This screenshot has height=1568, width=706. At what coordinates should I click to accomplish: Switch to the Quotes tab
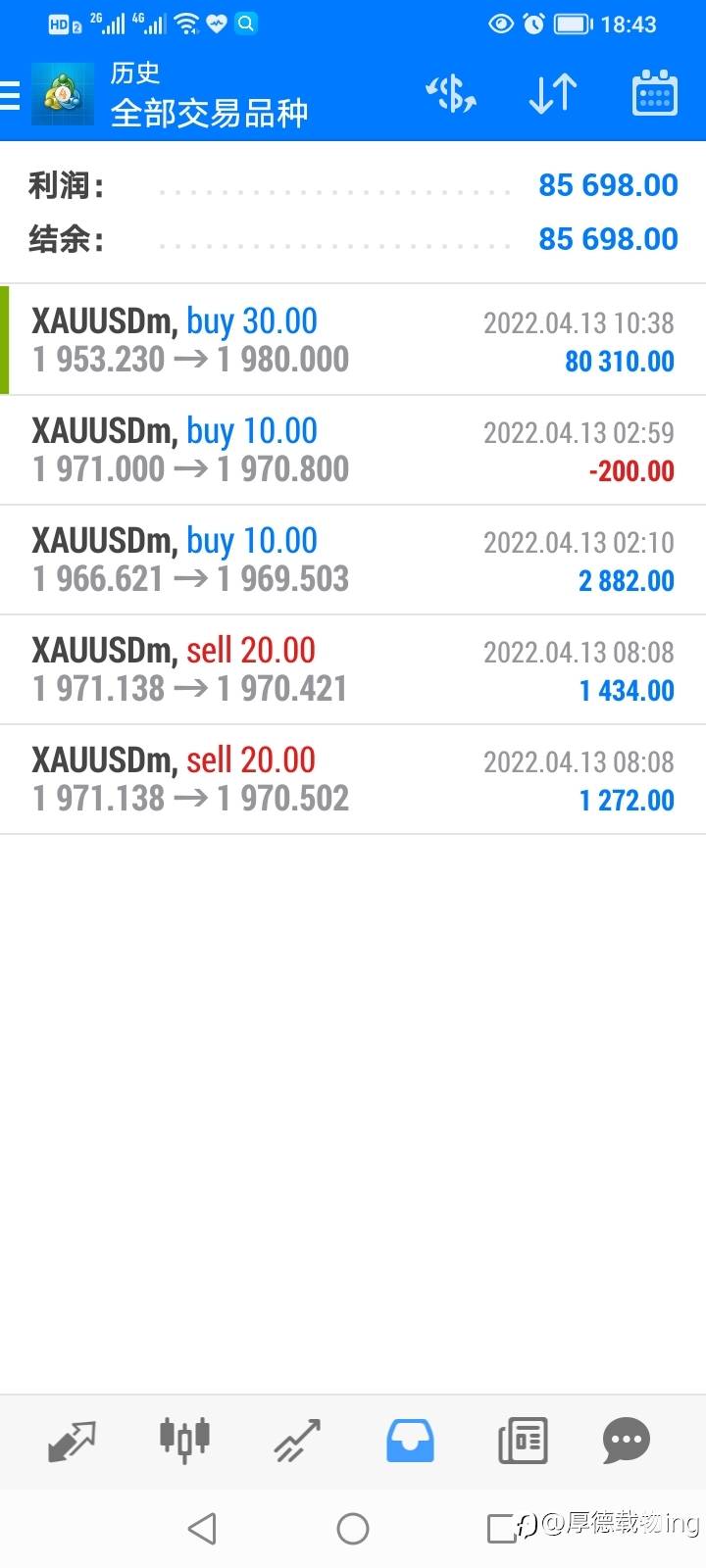(73, 1441)
